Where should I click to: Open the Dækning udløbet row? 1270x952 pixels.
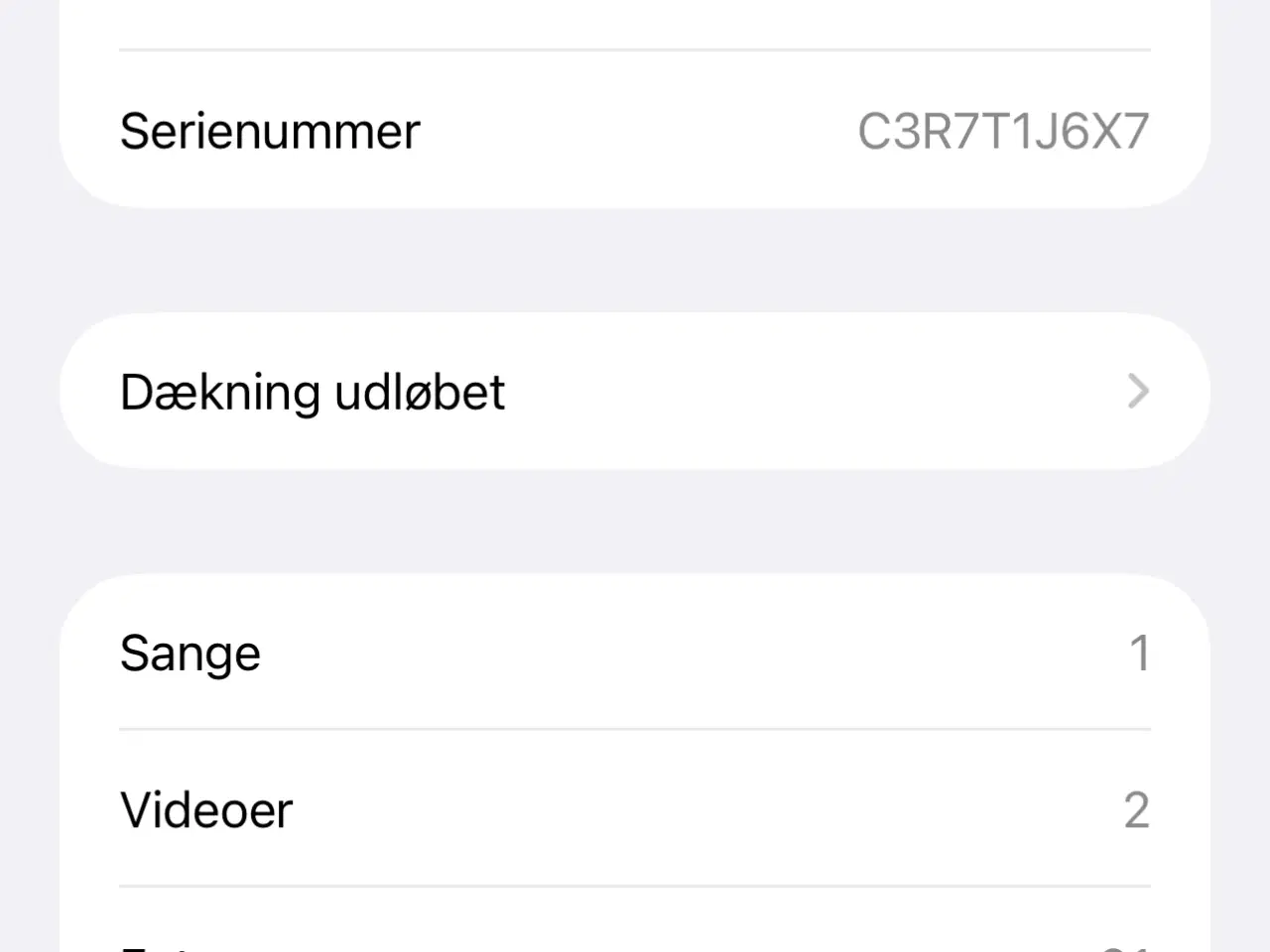pos(633,392)
